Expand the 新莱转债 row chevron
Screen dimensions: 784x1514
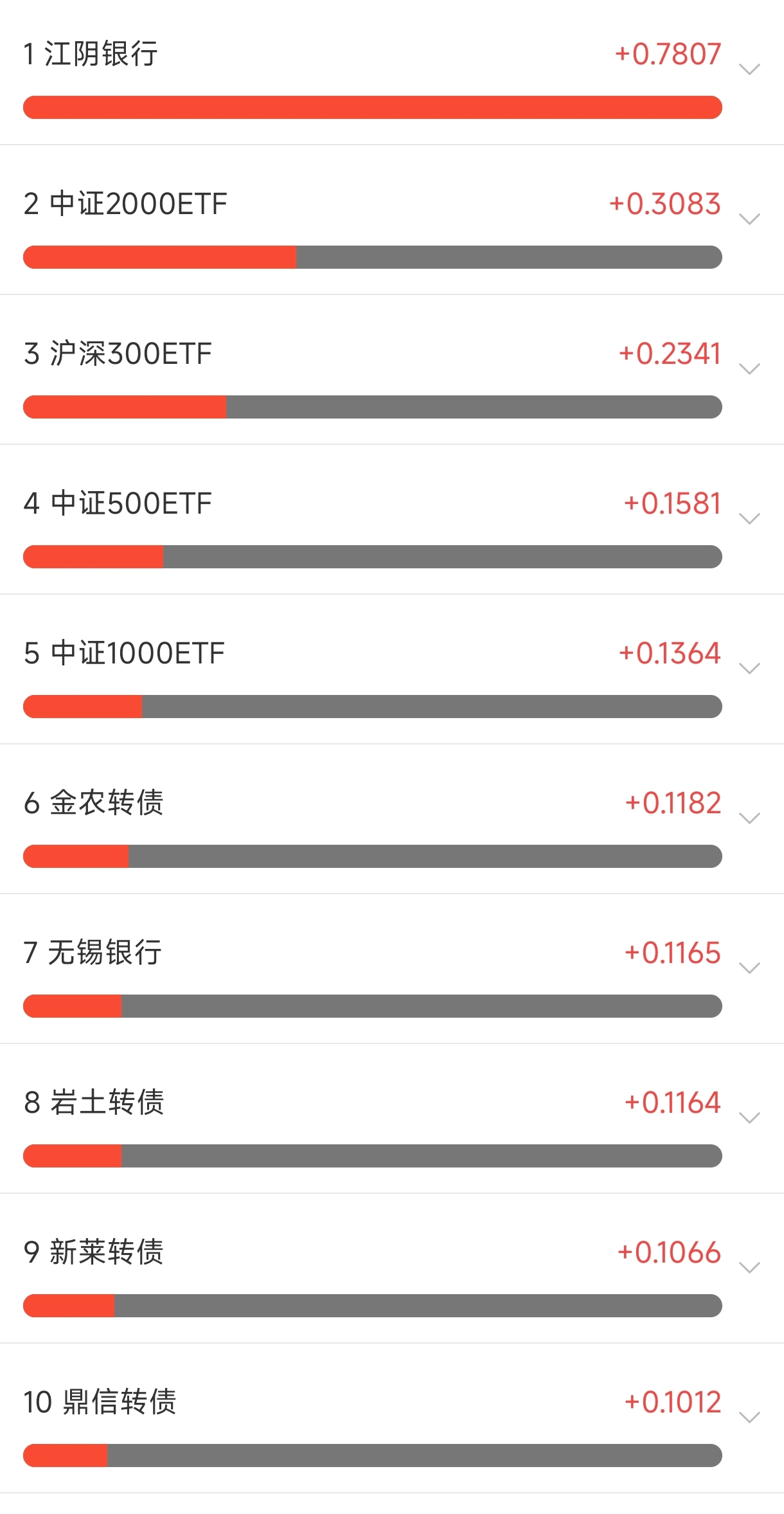749,1268
